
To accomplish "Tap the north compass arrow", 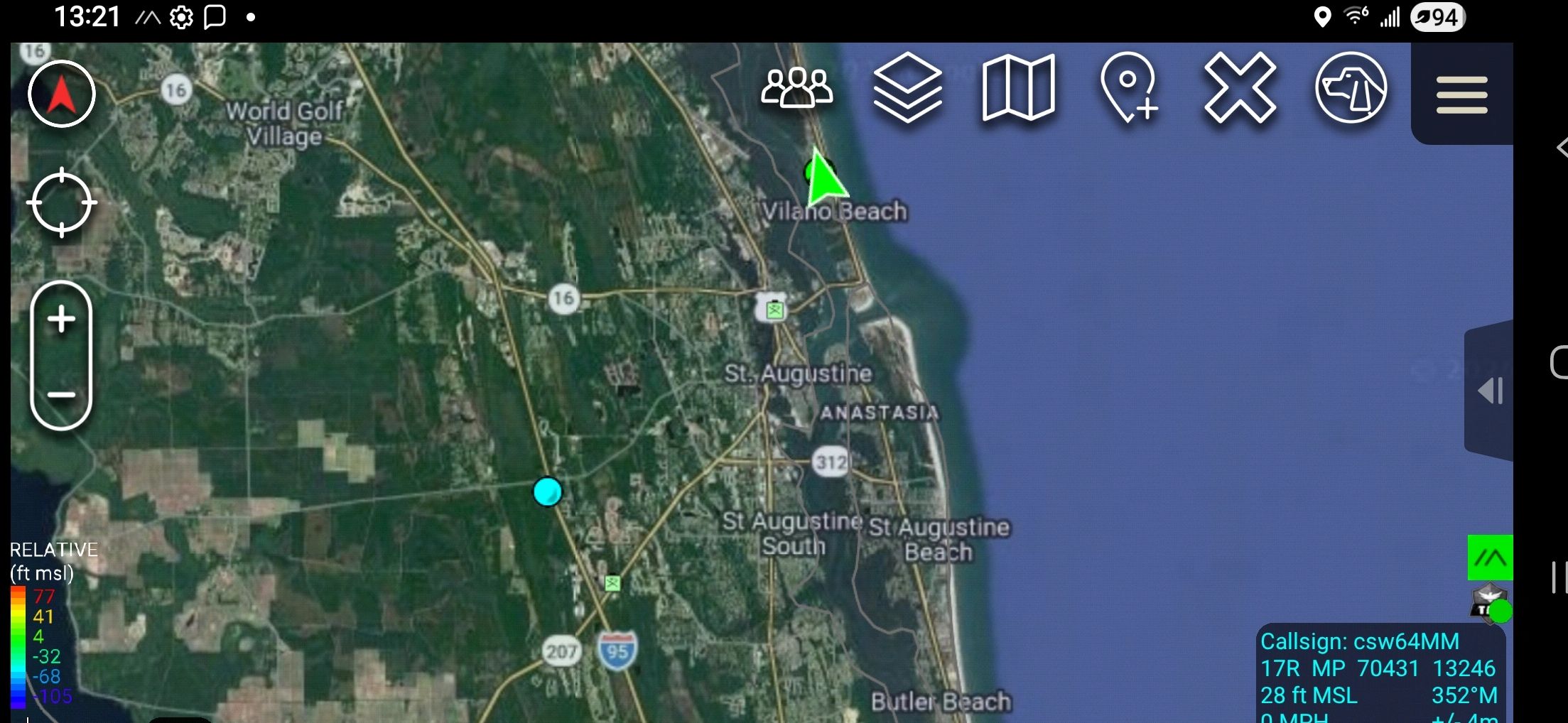I will (62, 94).
